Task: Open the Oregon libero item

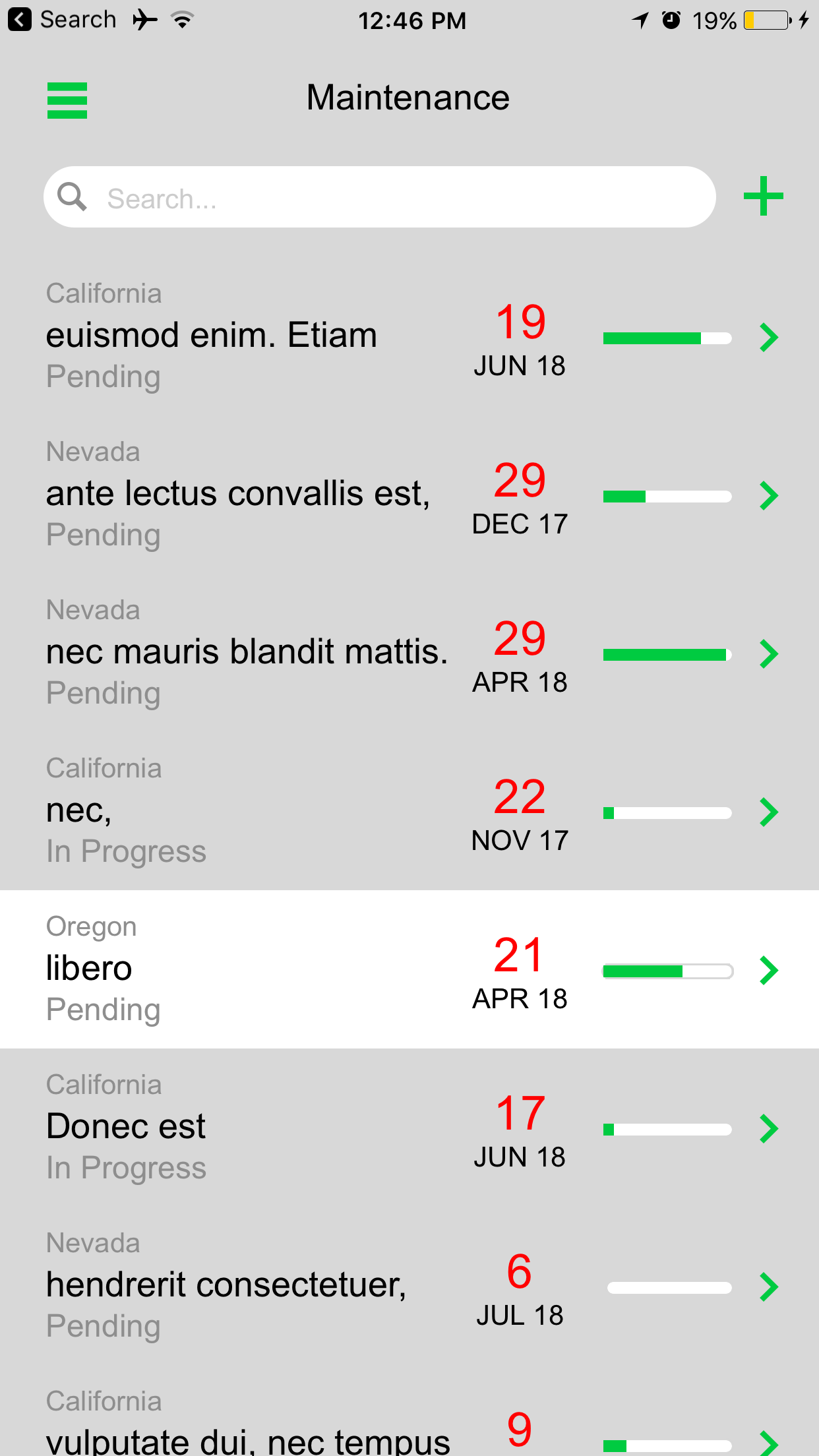Action: 409,969
